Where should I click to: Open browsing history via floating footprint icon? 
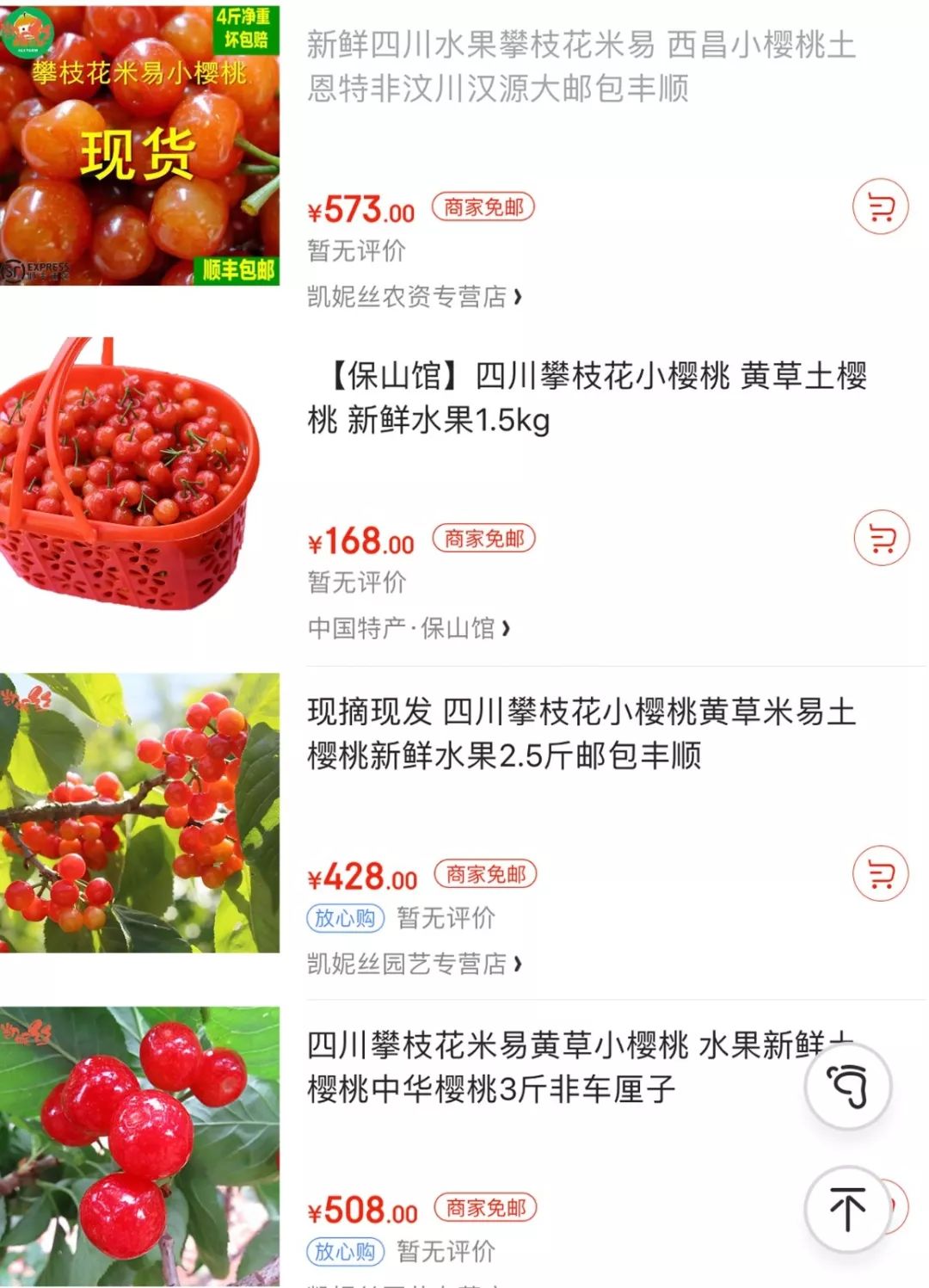click(x=848, y=1086)
